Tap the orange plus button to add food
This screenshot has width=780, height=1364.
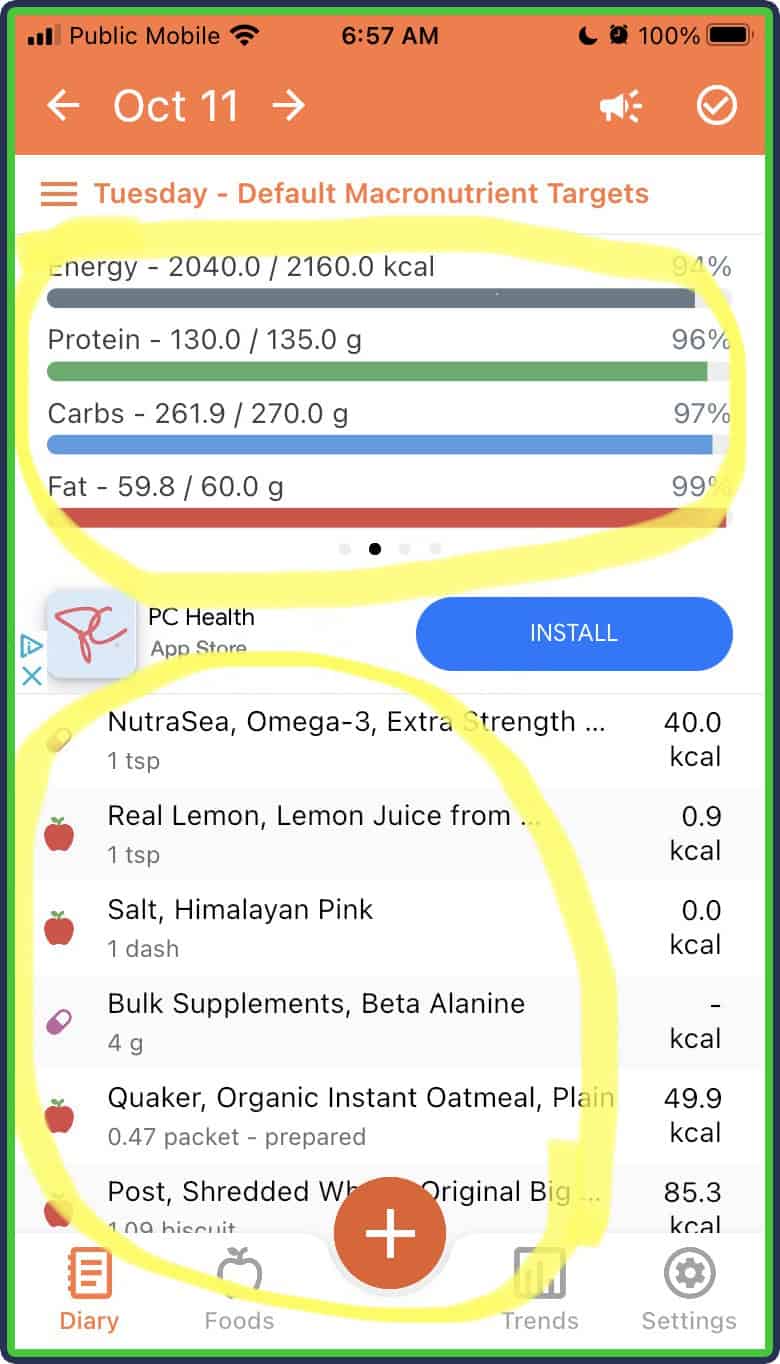tap(389, 1231)
